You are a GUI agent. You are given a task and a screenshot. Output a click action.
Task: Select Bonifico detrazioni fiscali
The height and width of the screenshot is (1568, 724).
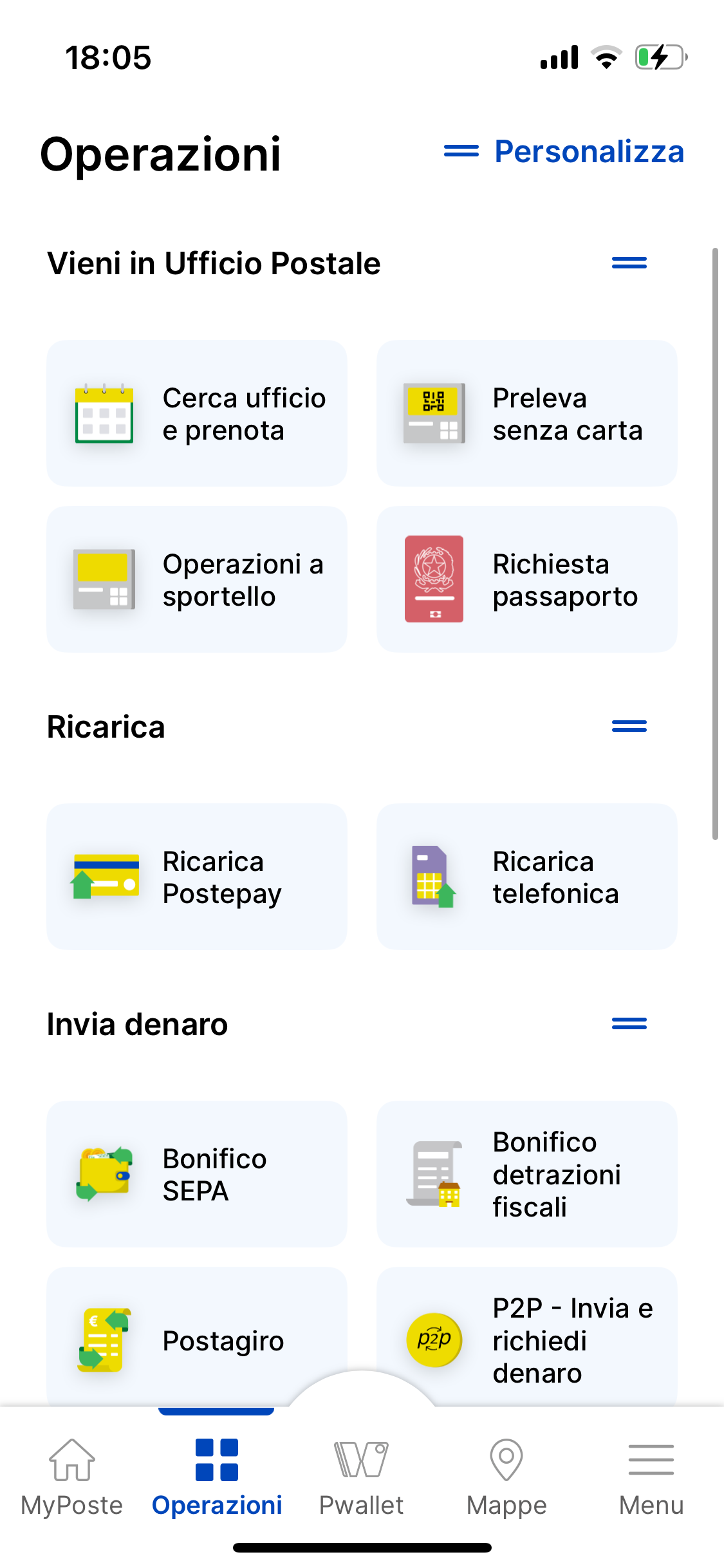[x=527, y=1174]
